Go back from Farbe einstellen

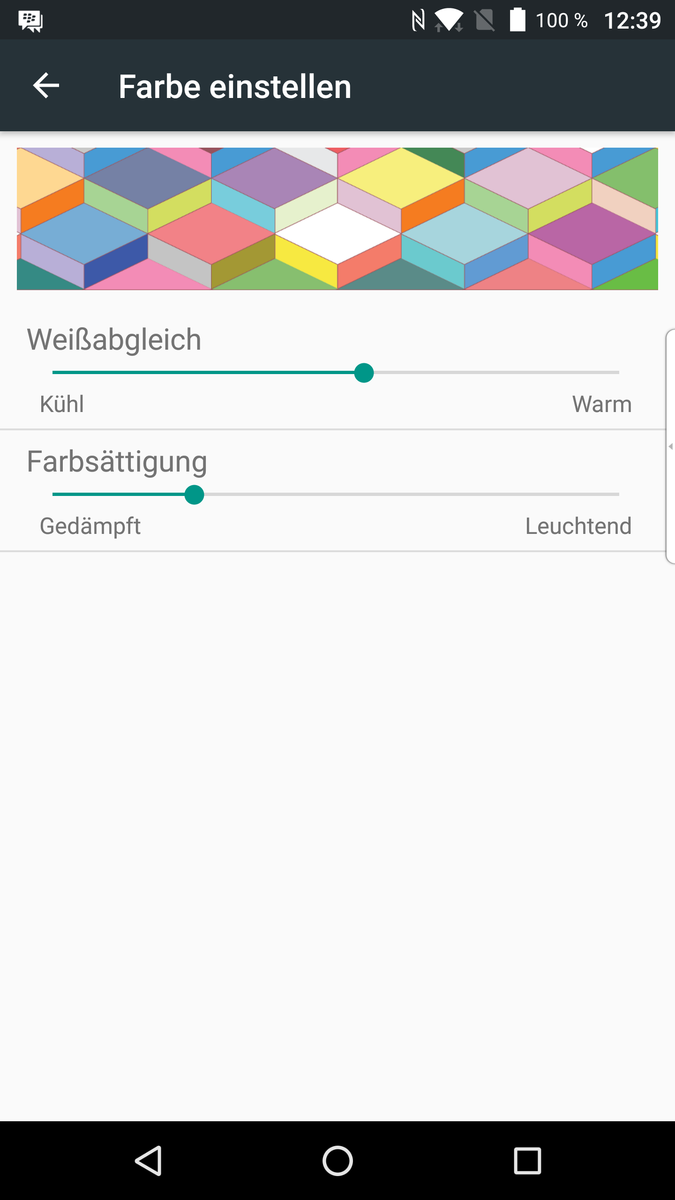46,86
